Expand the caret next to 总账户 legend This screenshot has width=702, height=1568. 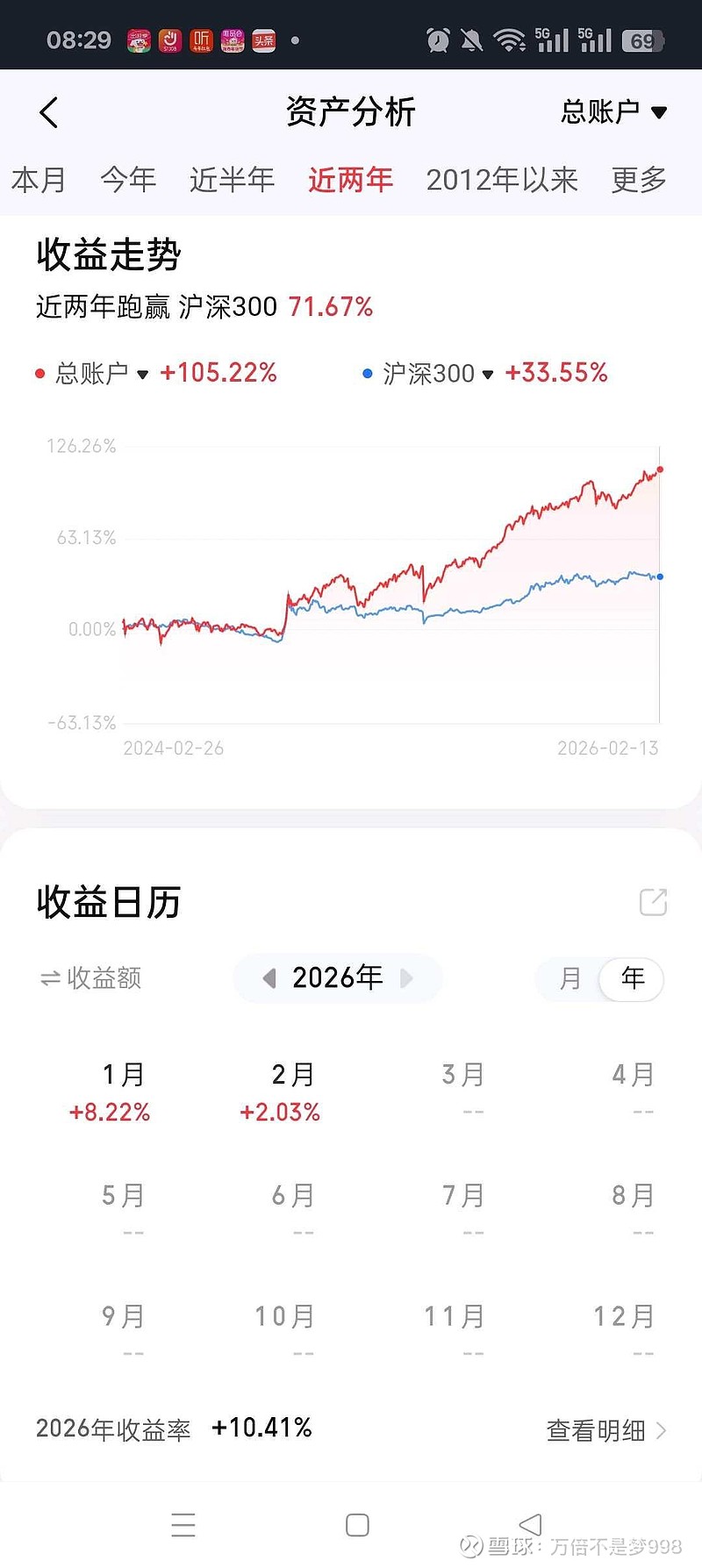click(142, 375)
